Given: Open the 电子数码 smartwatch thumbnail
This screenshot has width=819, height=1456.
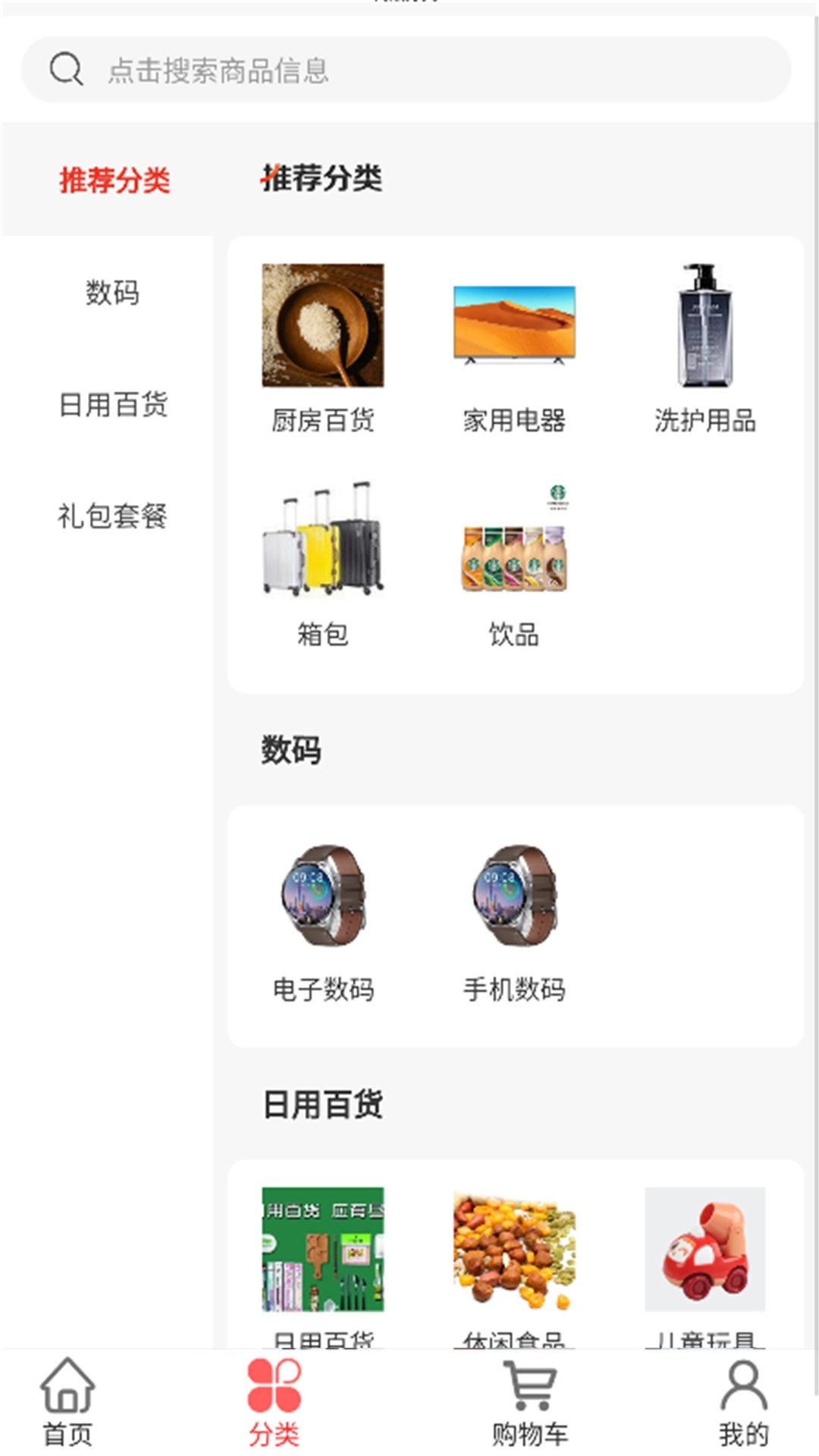Looking at the screenshot, I should (x=324, y=899).
